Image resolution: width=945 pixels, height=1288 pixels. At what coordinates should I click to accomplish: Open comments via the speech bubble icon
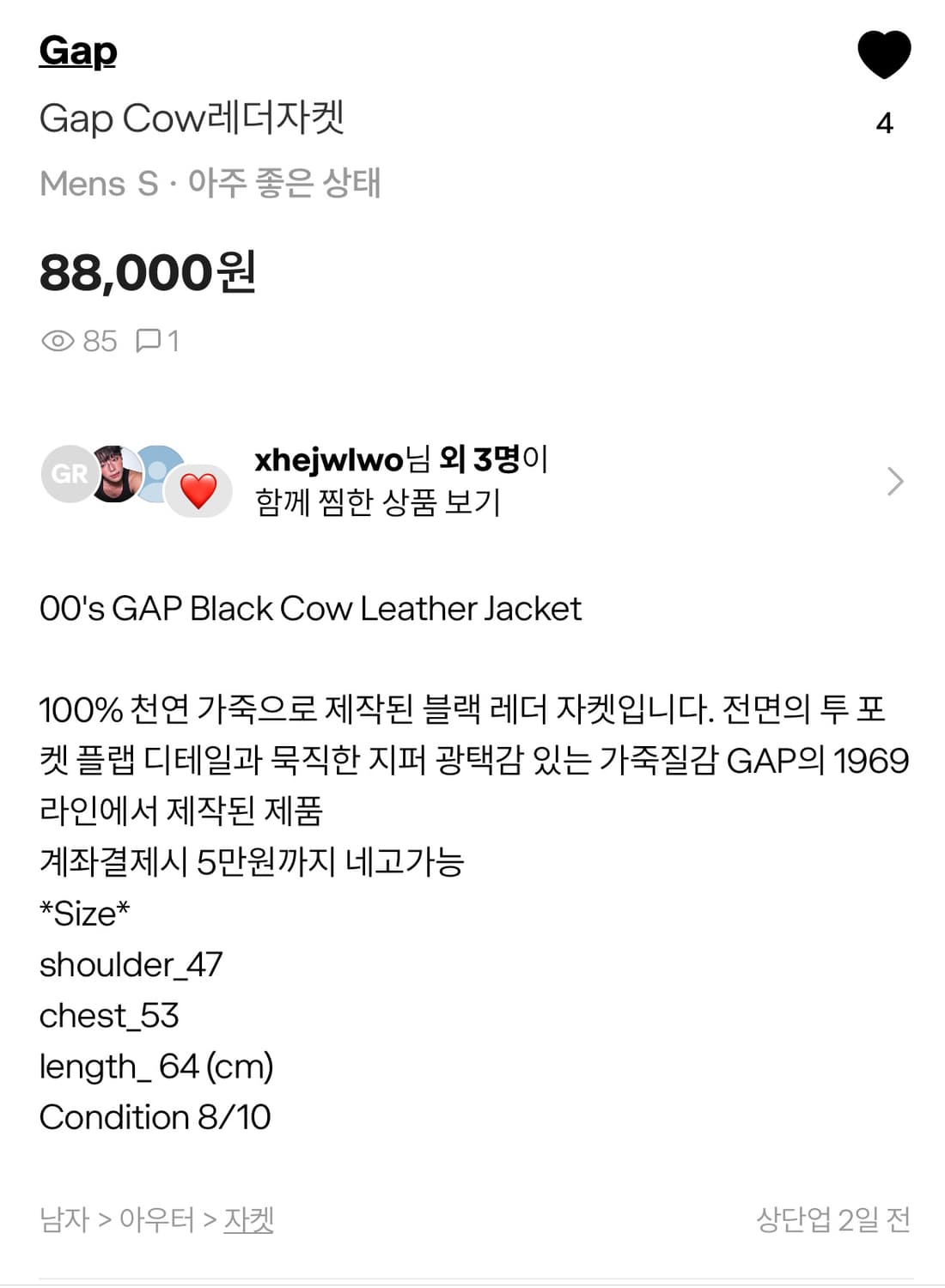point(150,340)
